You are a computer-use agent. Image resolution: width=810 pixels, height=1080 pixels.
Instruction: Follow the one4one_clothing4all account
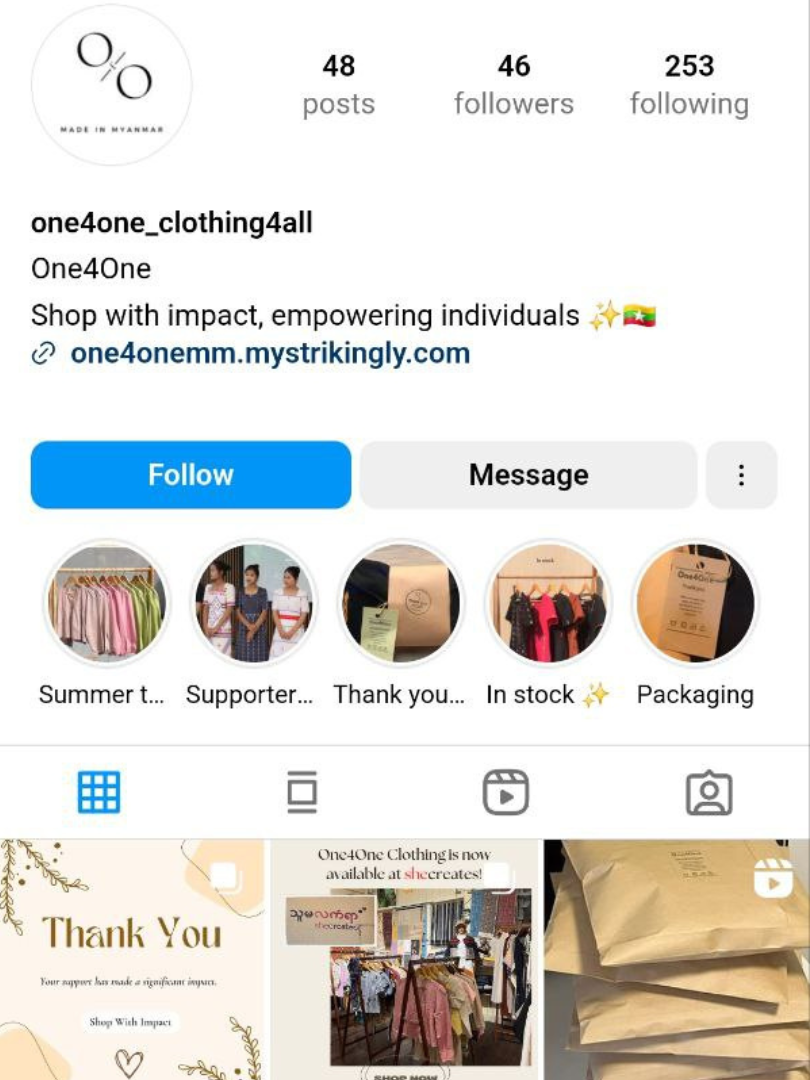pyautogui.click(x=191, y=475)
